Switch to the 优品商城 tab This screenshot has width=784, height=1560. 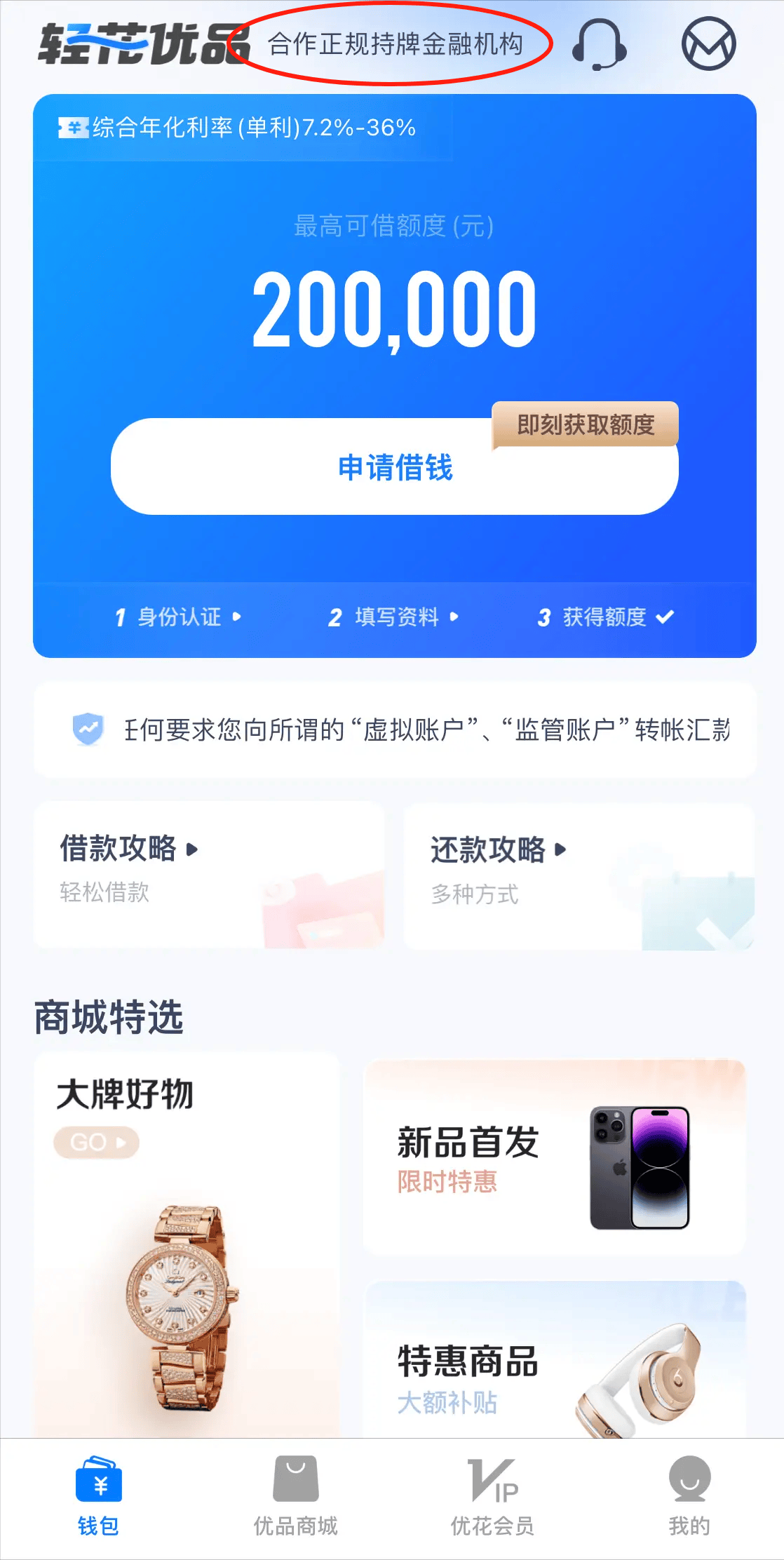pos(295,1497)
